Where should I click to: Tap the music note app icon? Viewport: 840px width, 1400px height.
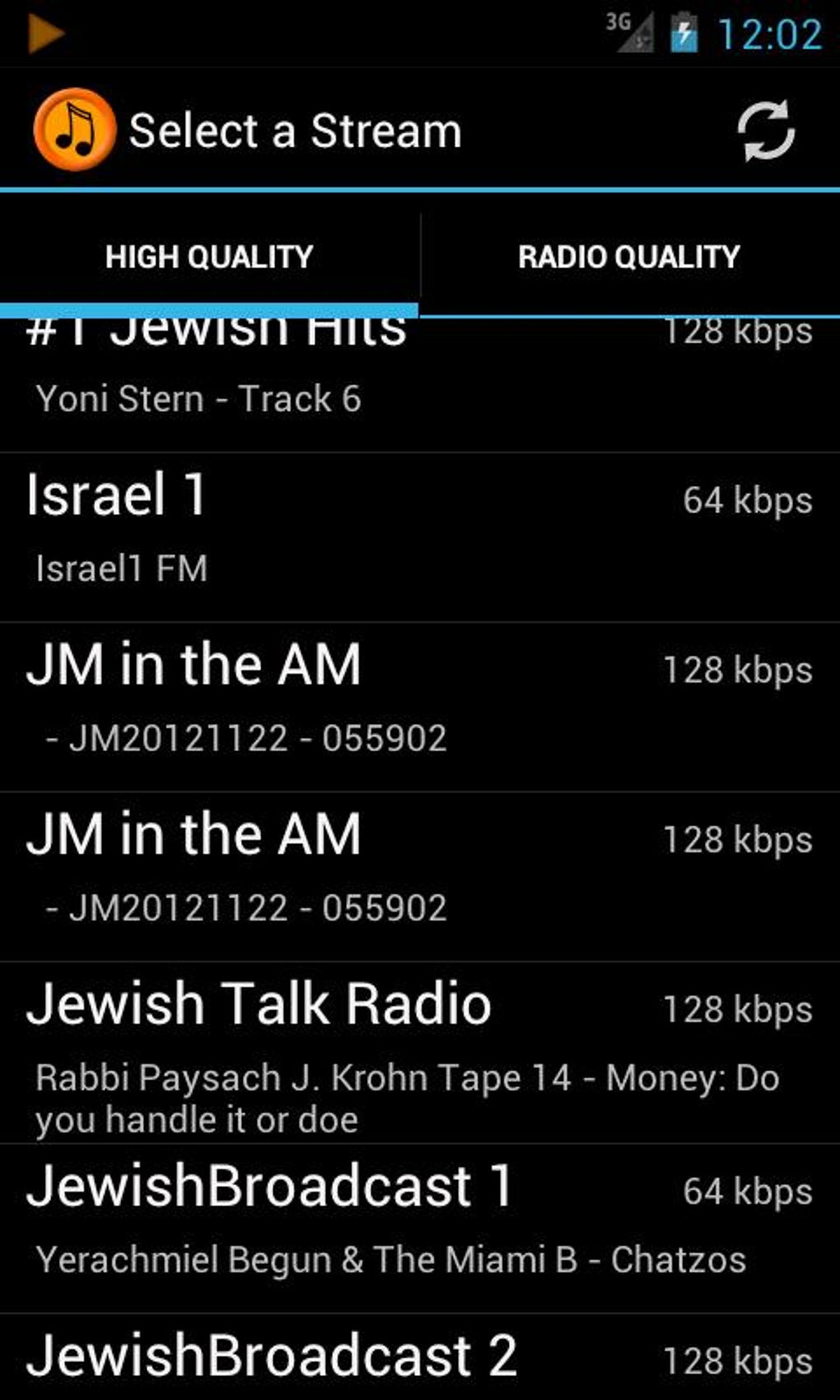[x=74, y=130]
